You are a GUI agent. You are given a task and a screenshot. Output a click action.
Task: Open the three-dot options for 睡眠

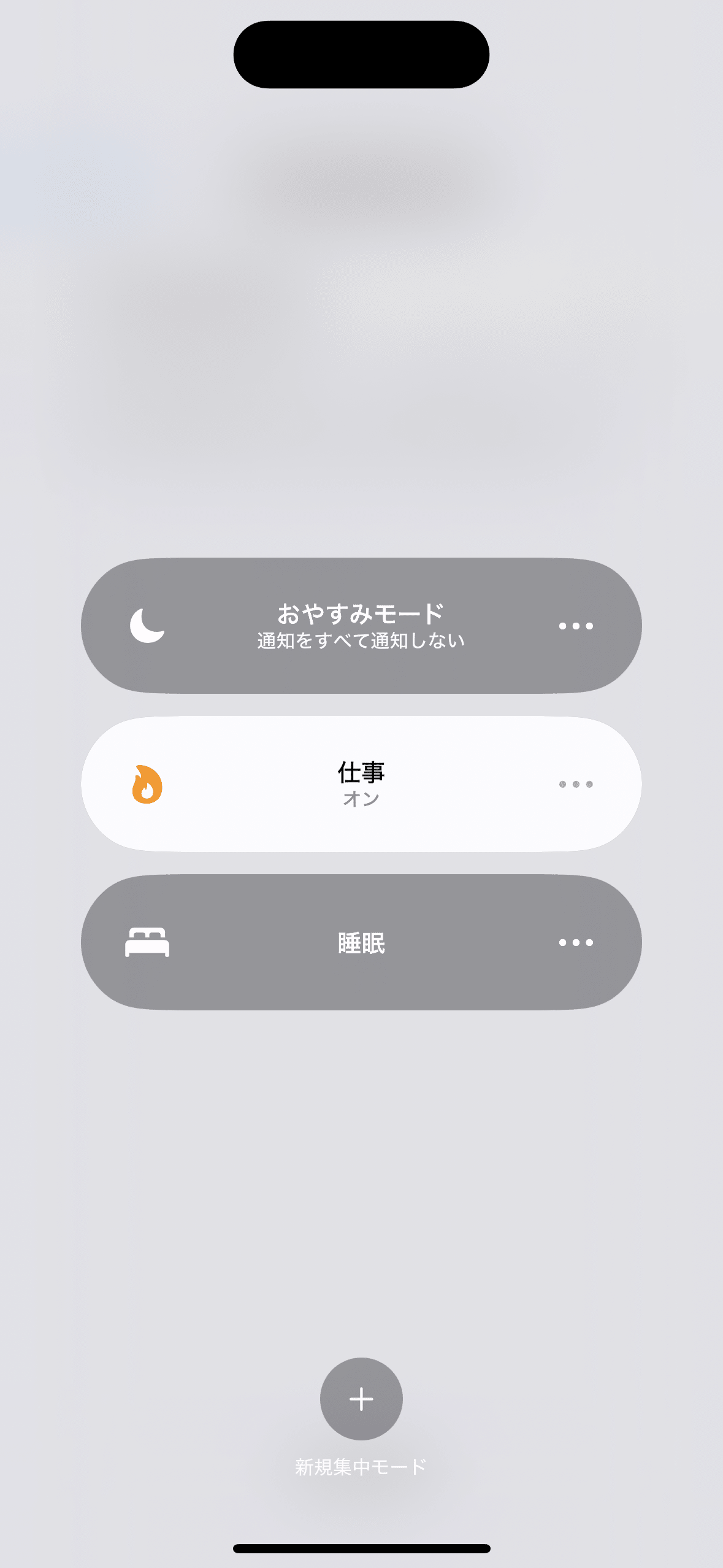coord(576,942)
